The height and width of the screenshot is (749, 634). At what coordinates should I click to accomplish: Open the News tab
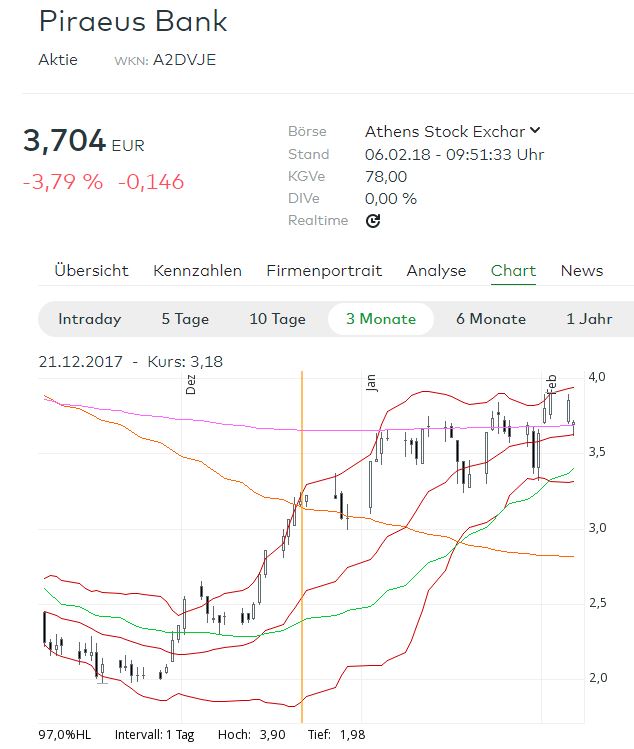coord(581,271)
